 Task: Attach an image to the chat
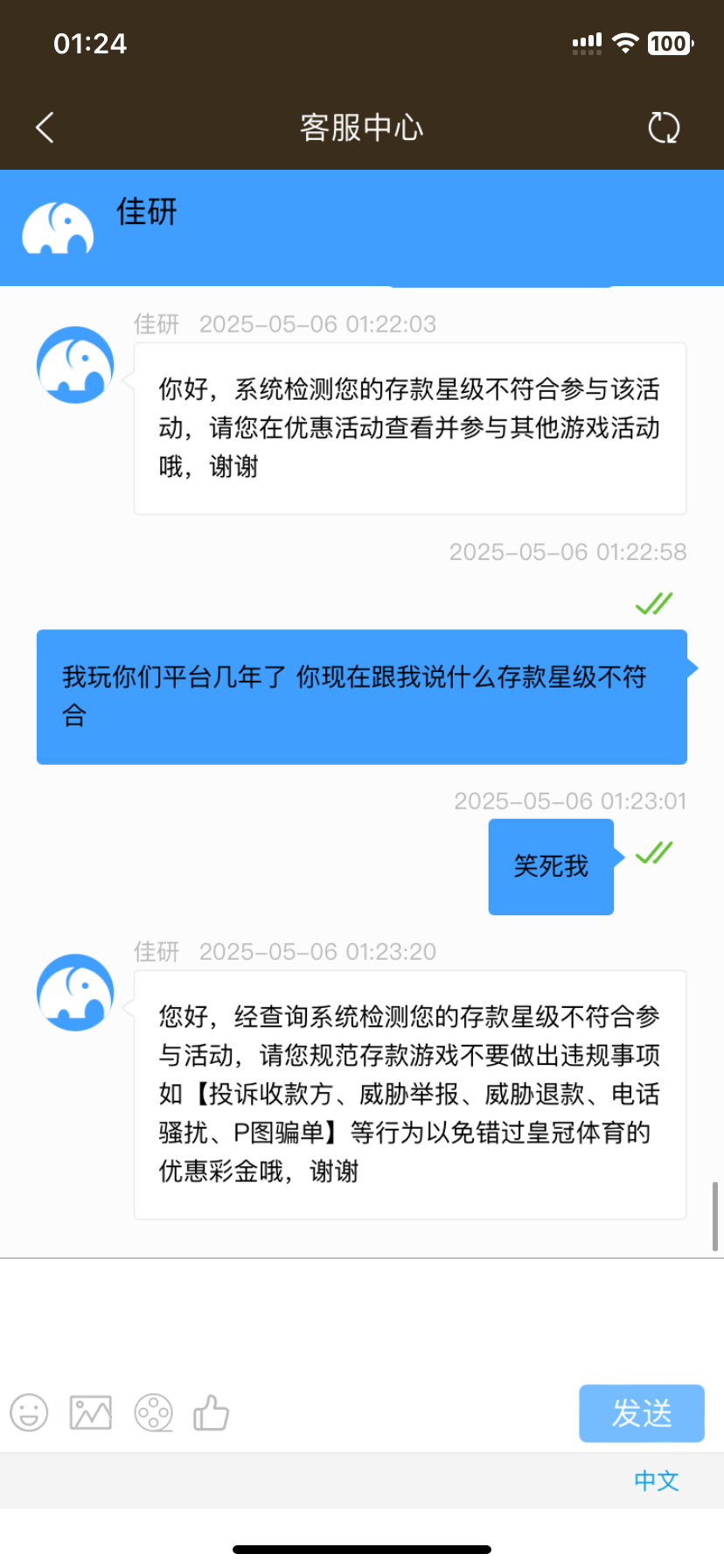tap(91, 1412)
